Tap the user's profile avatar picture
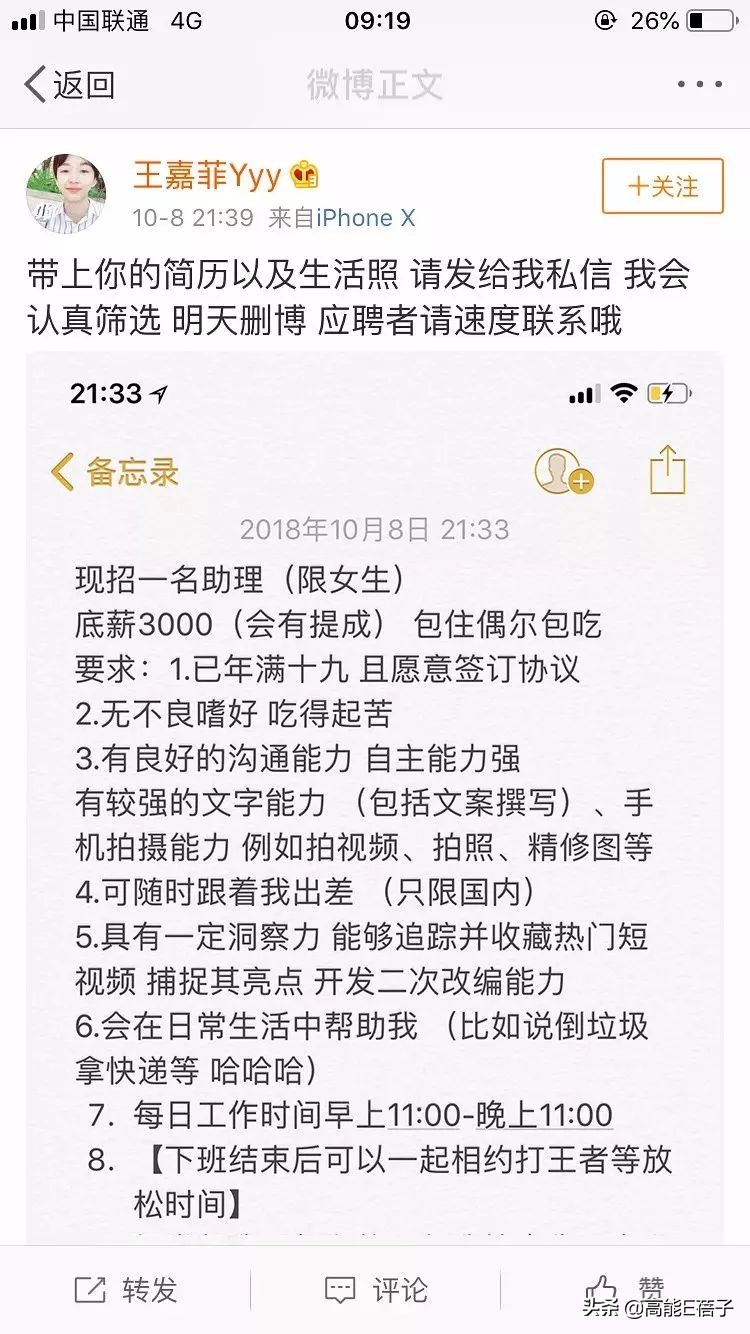Viewport: 750px width, 1334px height. 66,190
